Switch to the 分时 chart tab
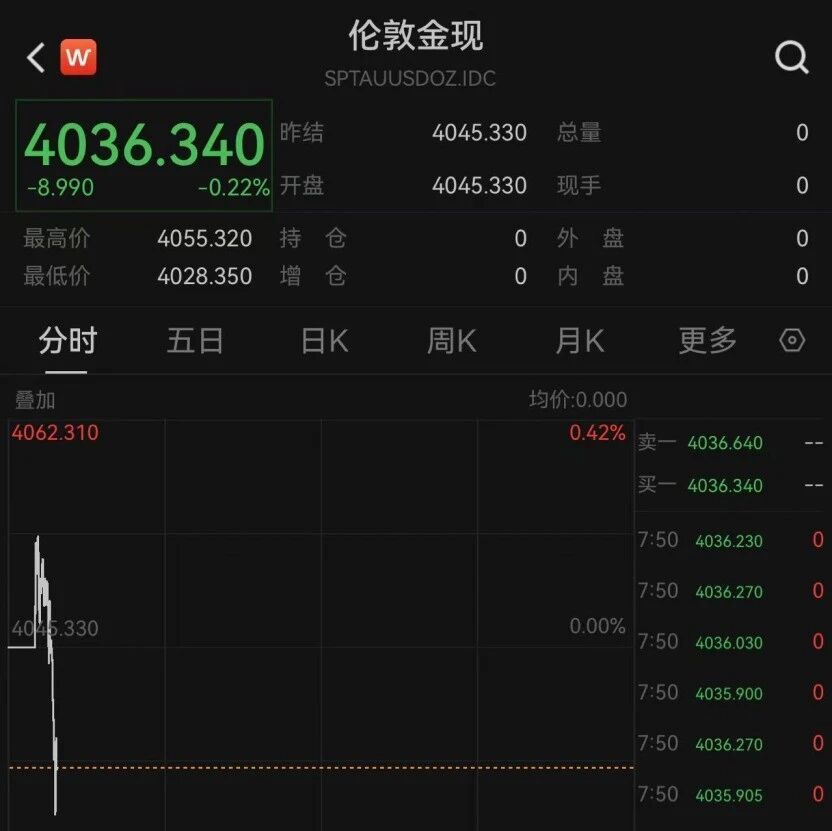Viewport: 832px width, 831px height. [x=67, y=341]
